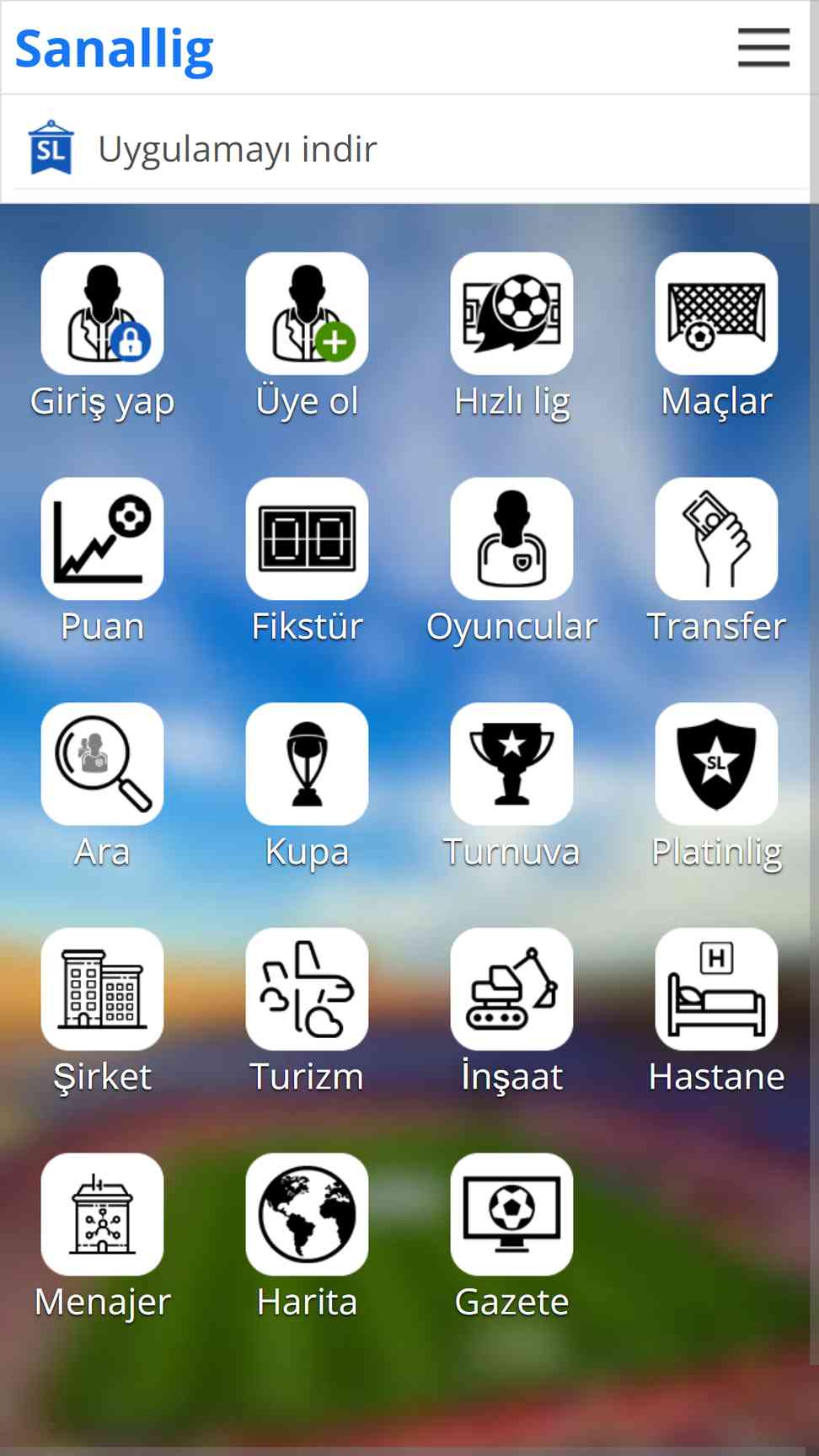Open Ara search
This screenshot has height=1456, width=819.
pos(102,763)
